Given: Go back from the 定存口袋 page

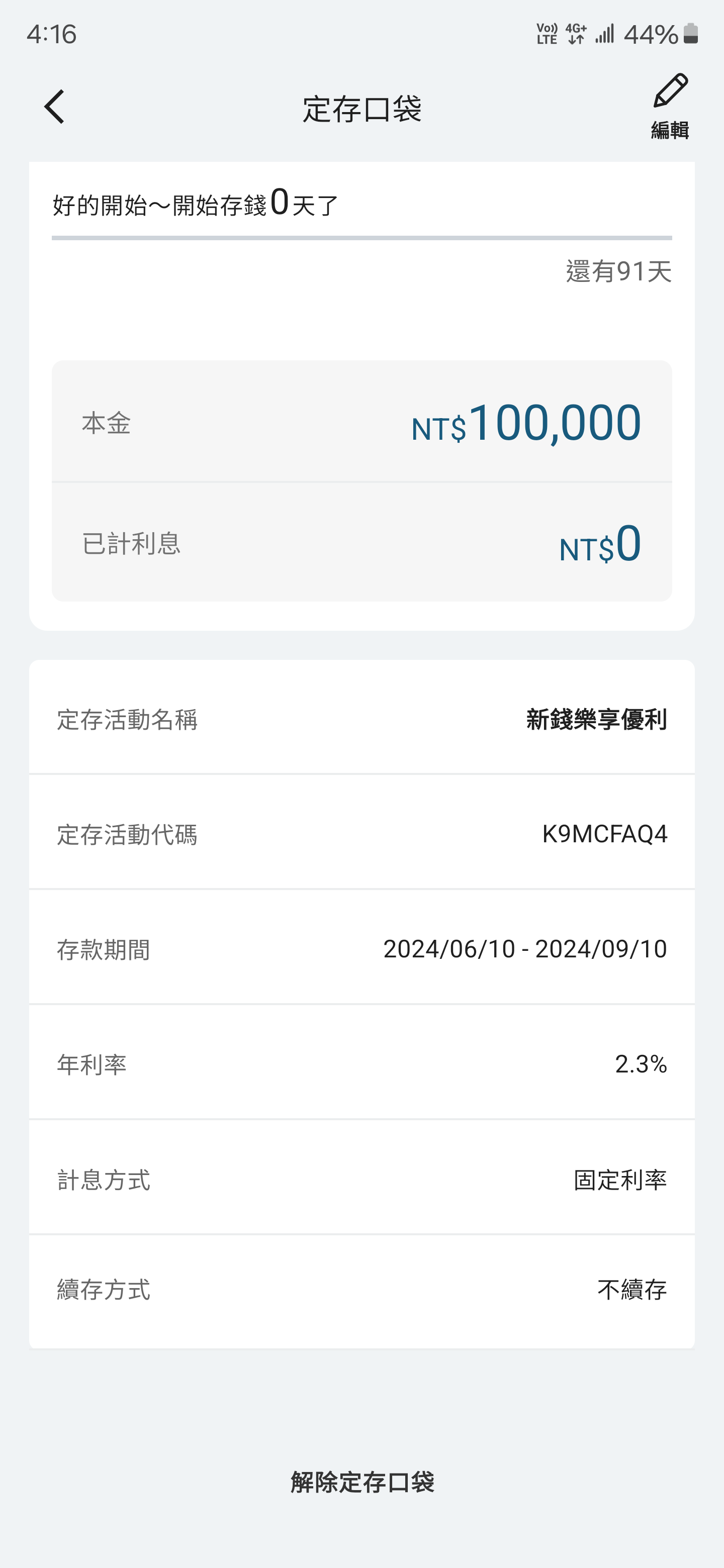Looking at the screenshot, I should [54, 107].
